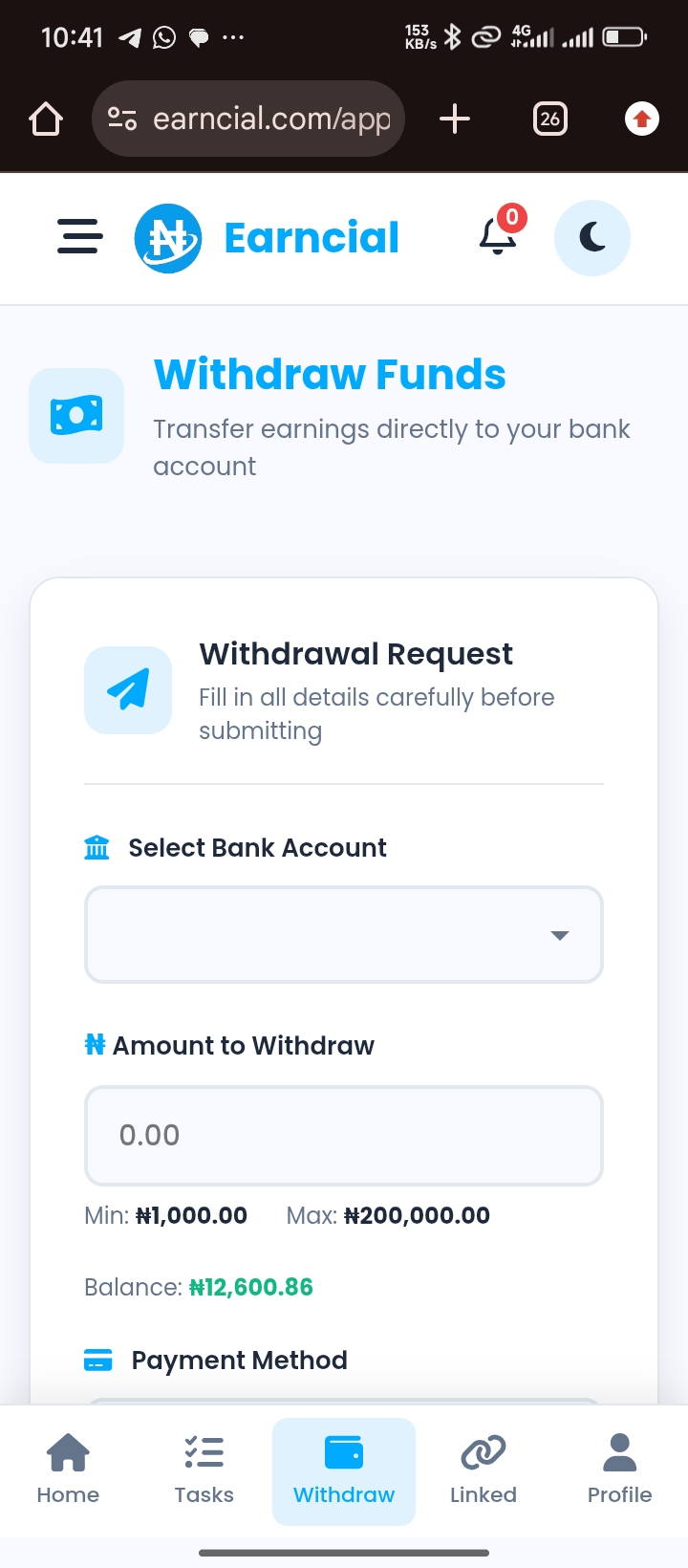The height and width of the screenshot is (1568, 688).
Task: Tap the Earncial logo in the header
Action: pos(268,237)
